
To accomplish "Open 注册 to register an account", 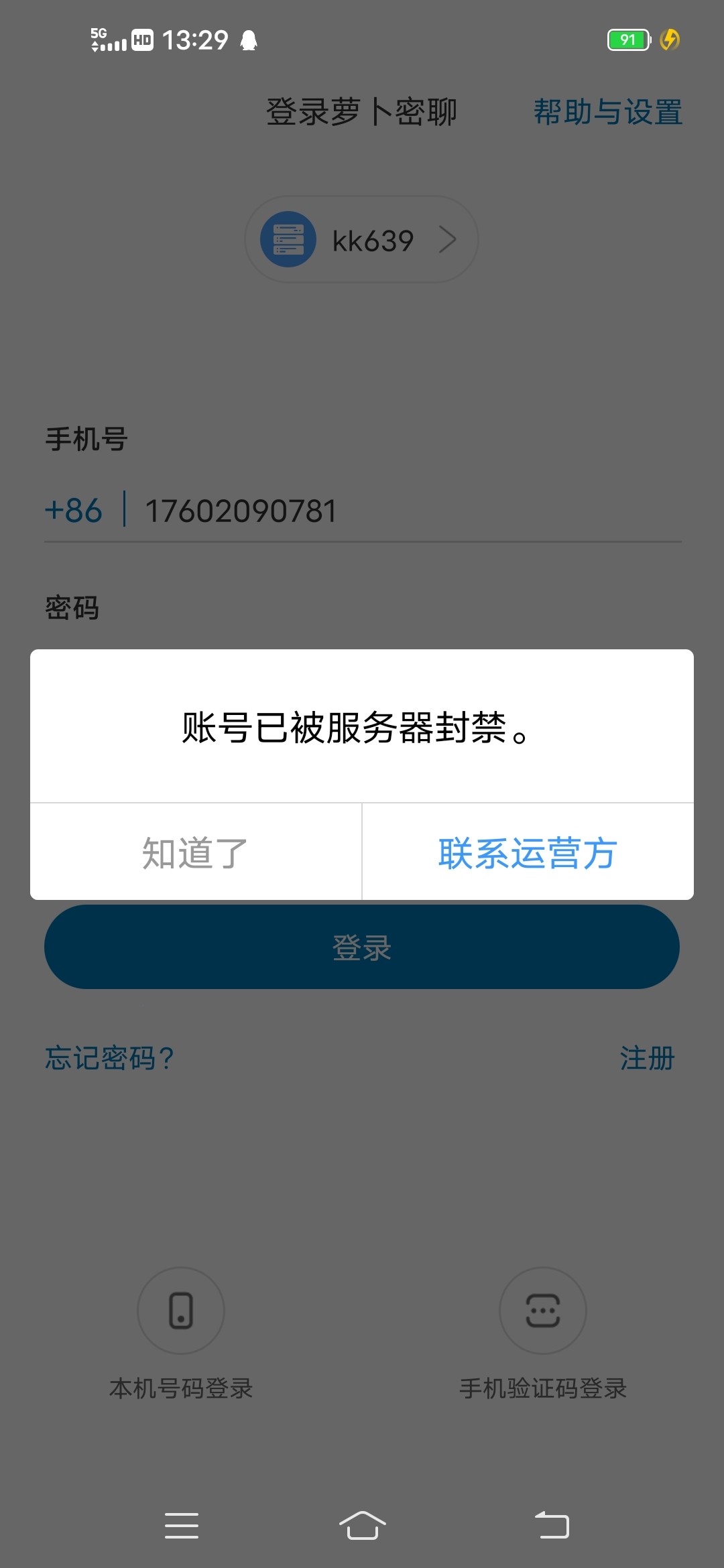I will coord(646,1058).
